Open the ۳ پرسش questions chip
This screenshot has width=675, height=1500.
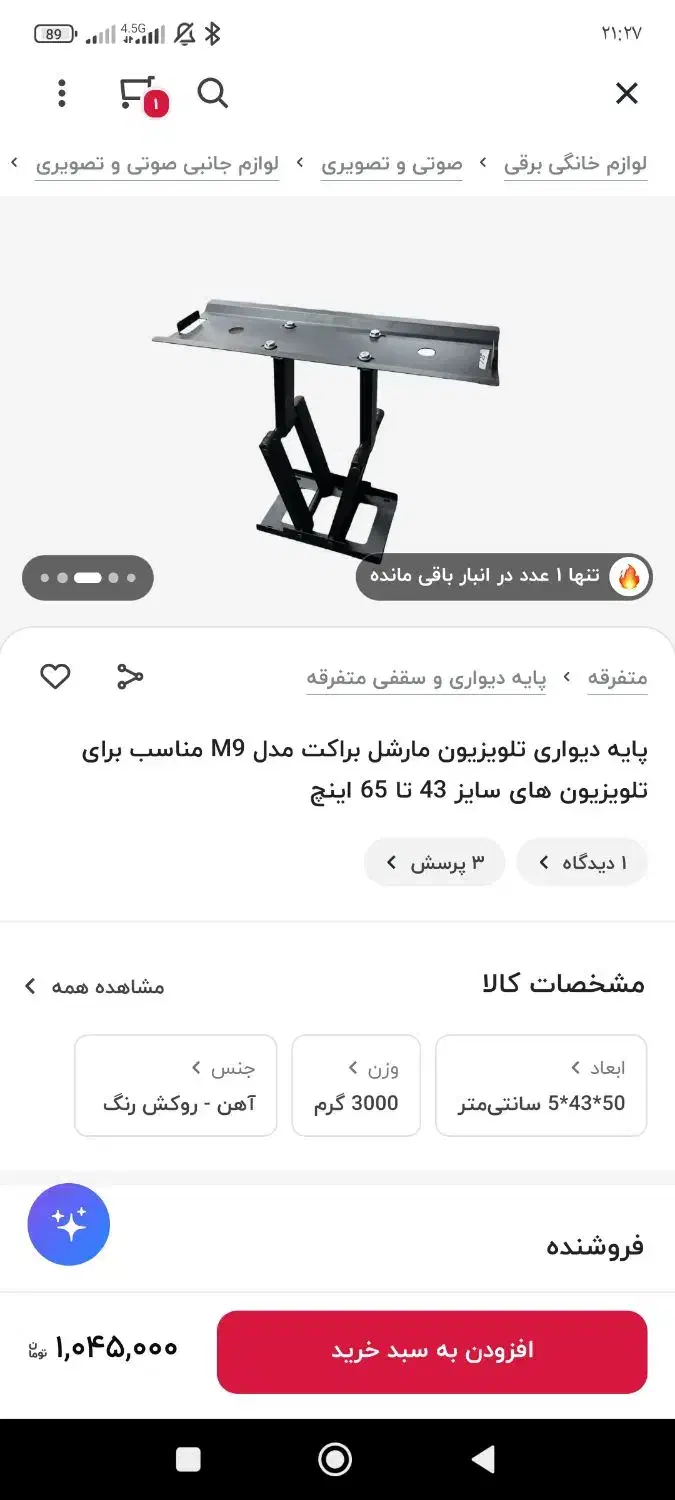tap(434, 862)
